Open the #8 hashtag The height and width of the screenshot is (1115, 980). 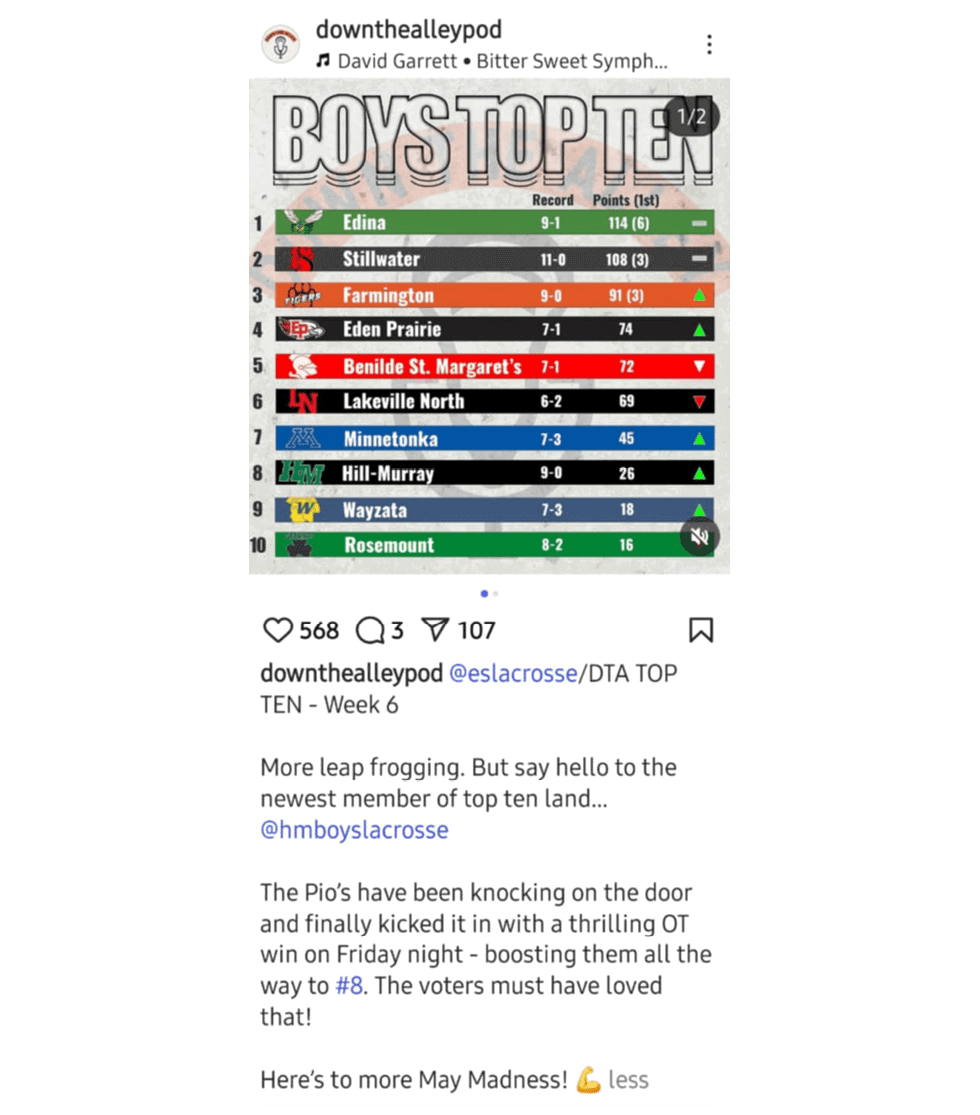(348, 985)
